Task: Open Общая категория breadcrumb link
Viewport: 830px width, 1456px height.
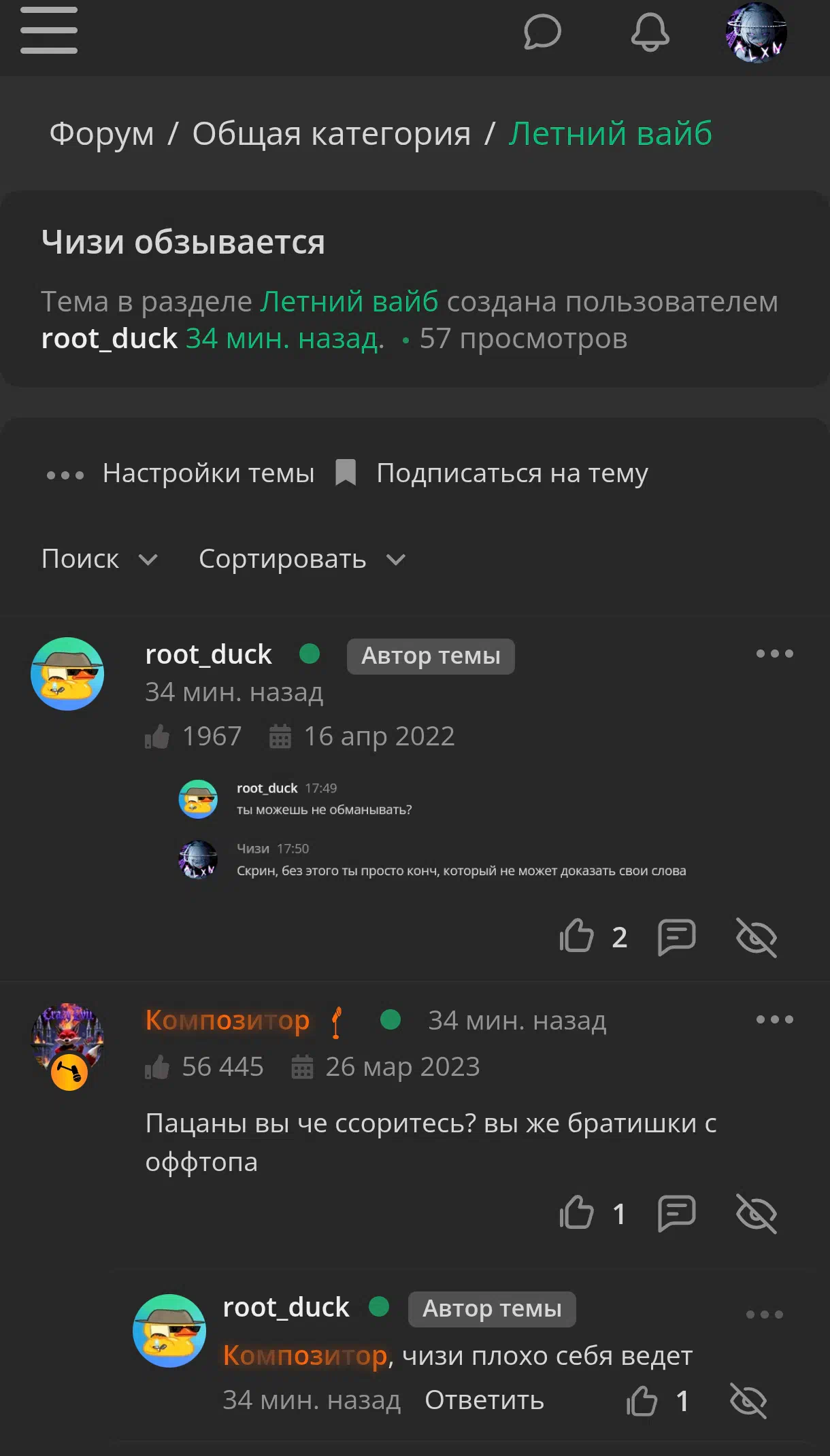Action: (331, 133)
